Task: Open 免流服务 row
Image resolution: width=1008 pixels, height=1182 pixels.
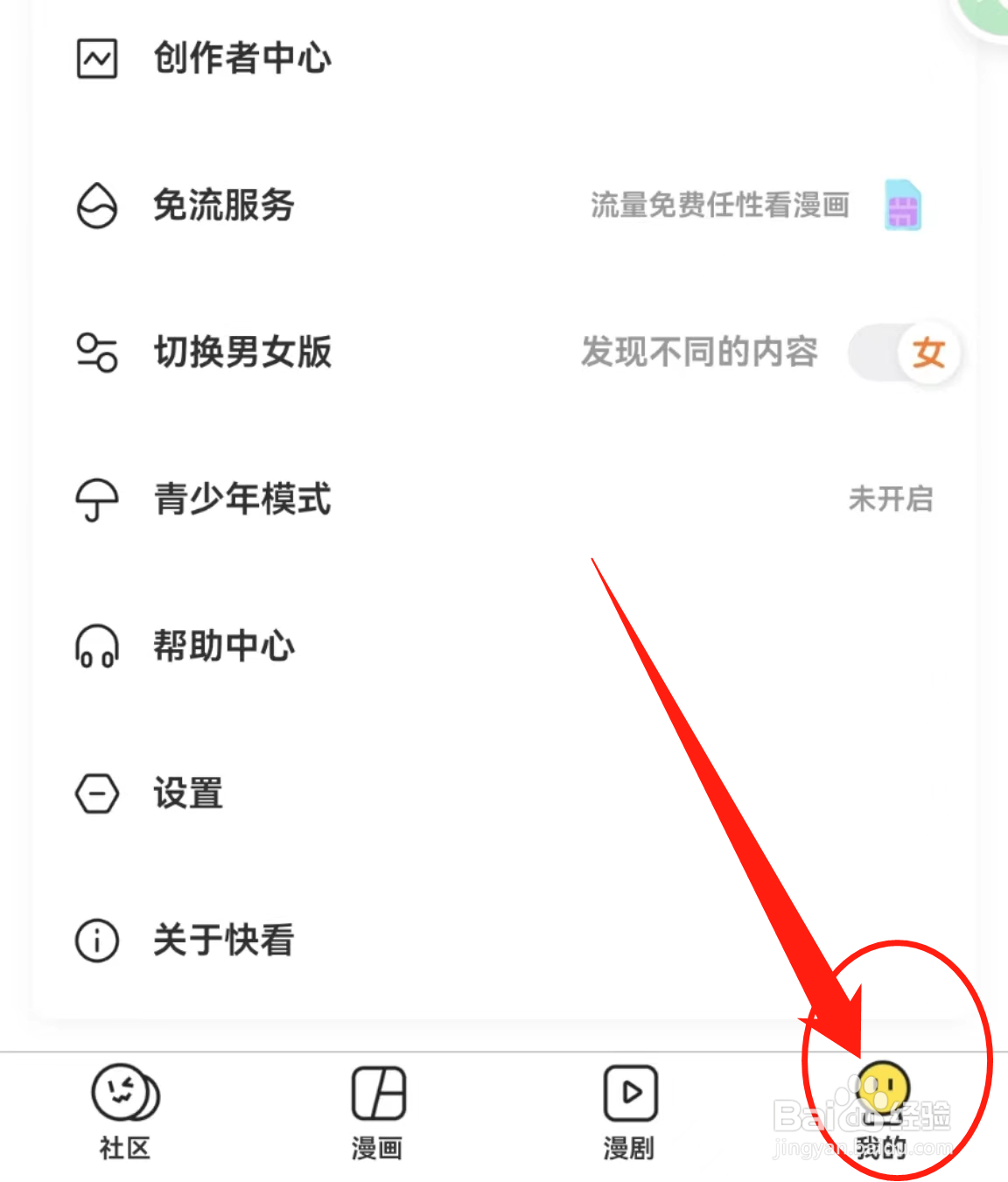Action: tap(503, 206)
